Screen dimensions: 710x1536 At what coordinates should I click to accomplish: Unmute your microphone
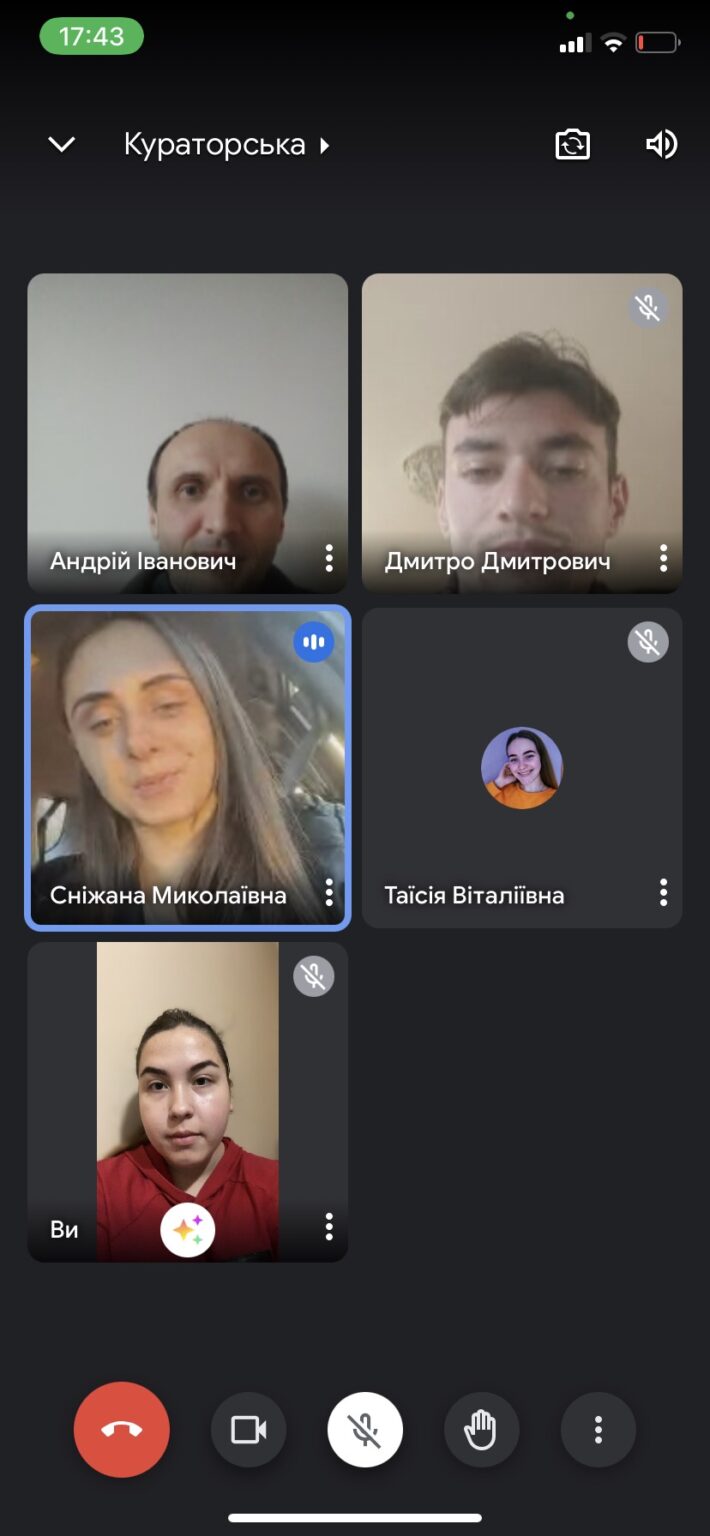[365, 1430]
